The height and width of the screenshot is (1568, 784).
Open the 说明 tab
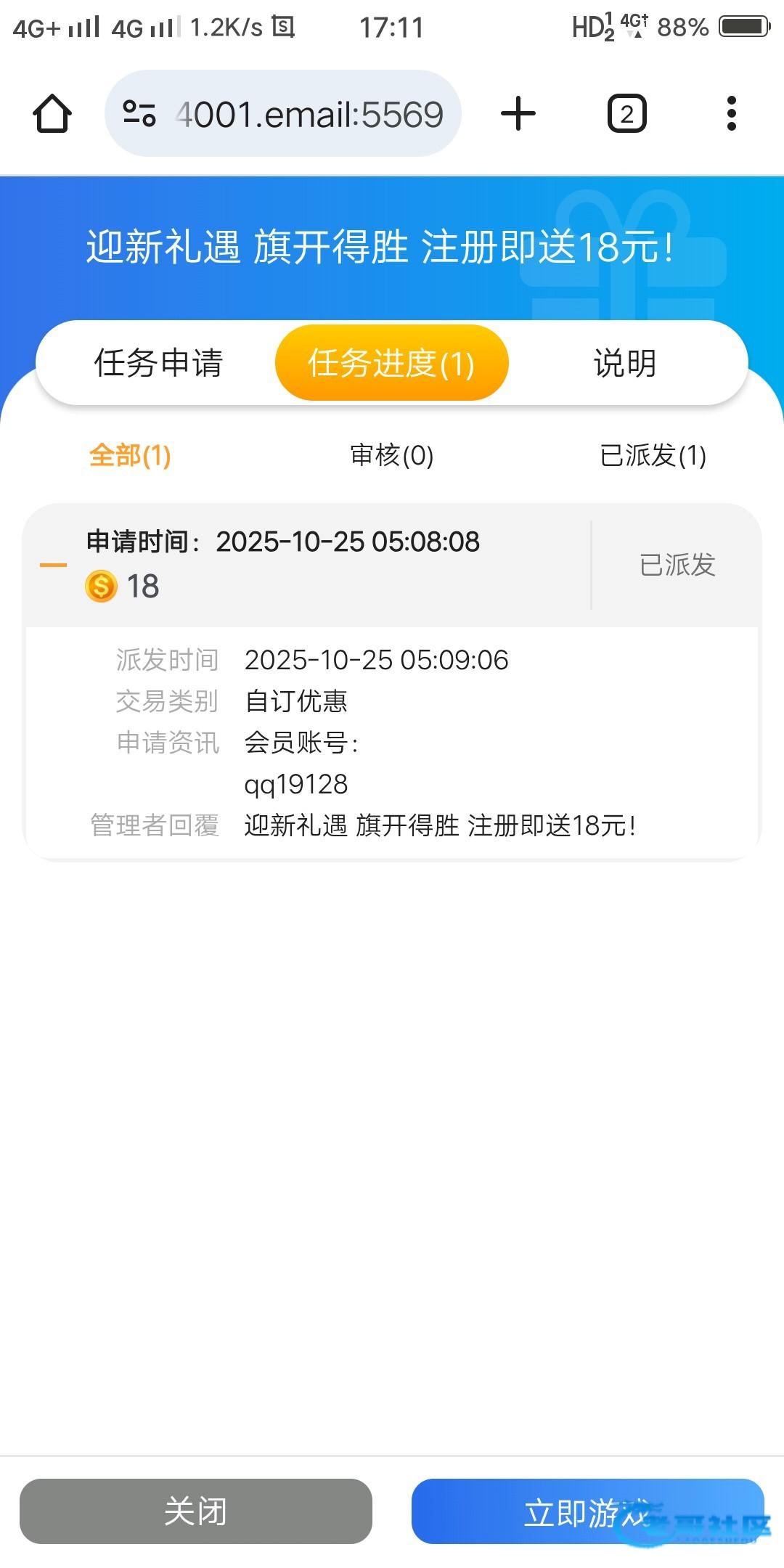(624, 363)
